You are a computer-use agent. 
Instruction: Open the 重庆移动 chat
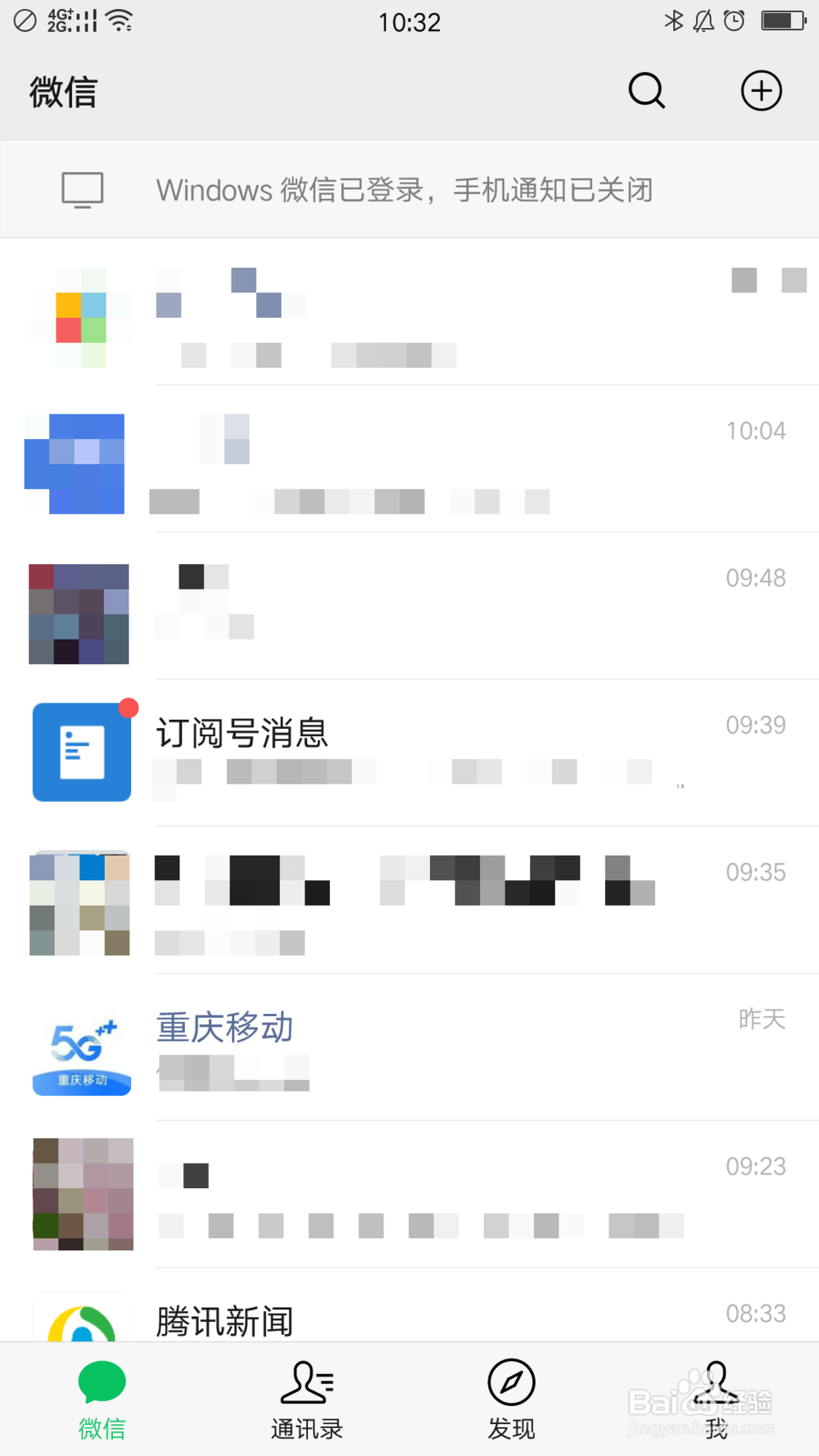click(409, 1047)
